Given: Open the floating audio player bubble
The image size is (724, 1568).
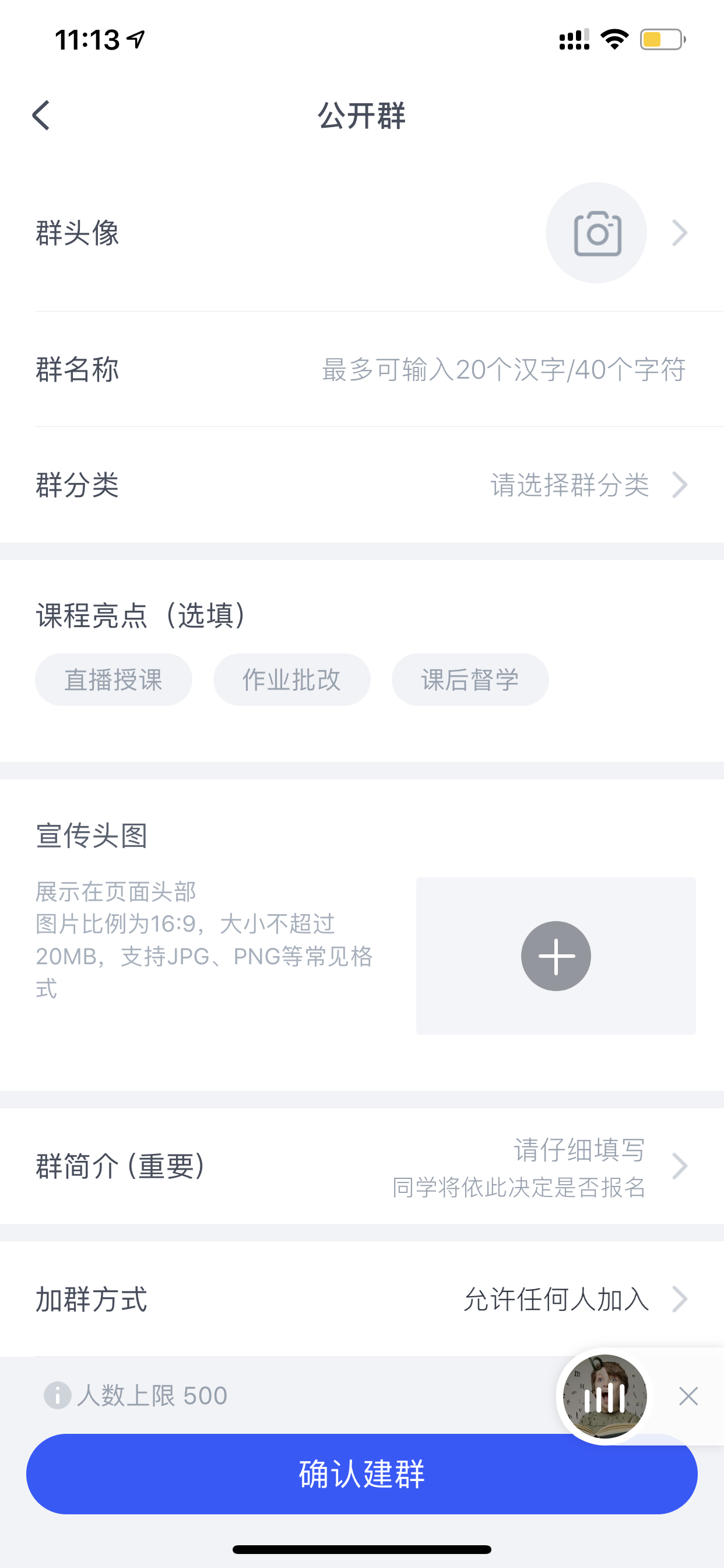Looking at the screenshot, I should 604,1396.
